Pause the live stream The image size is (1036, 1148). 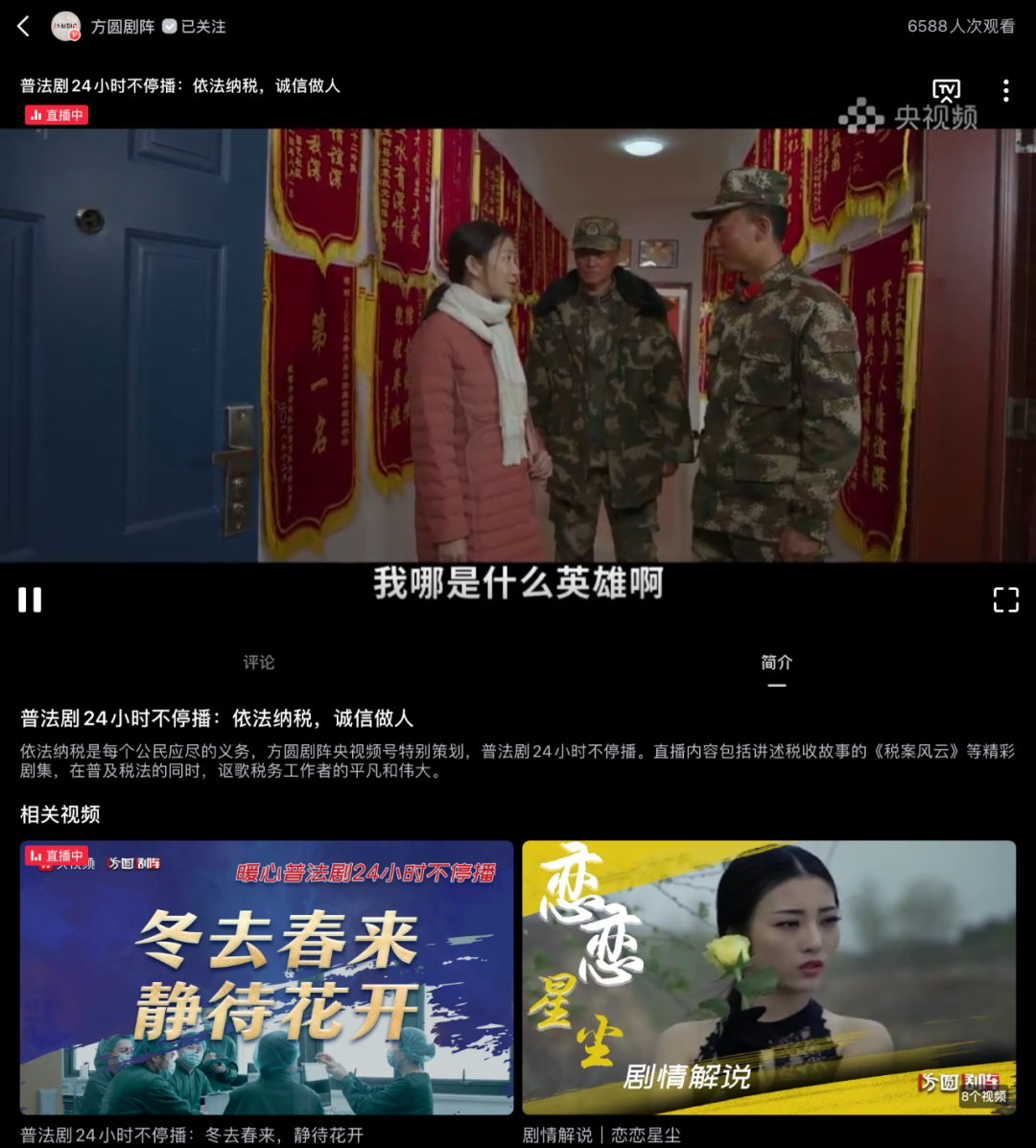[x=30, y=600]
